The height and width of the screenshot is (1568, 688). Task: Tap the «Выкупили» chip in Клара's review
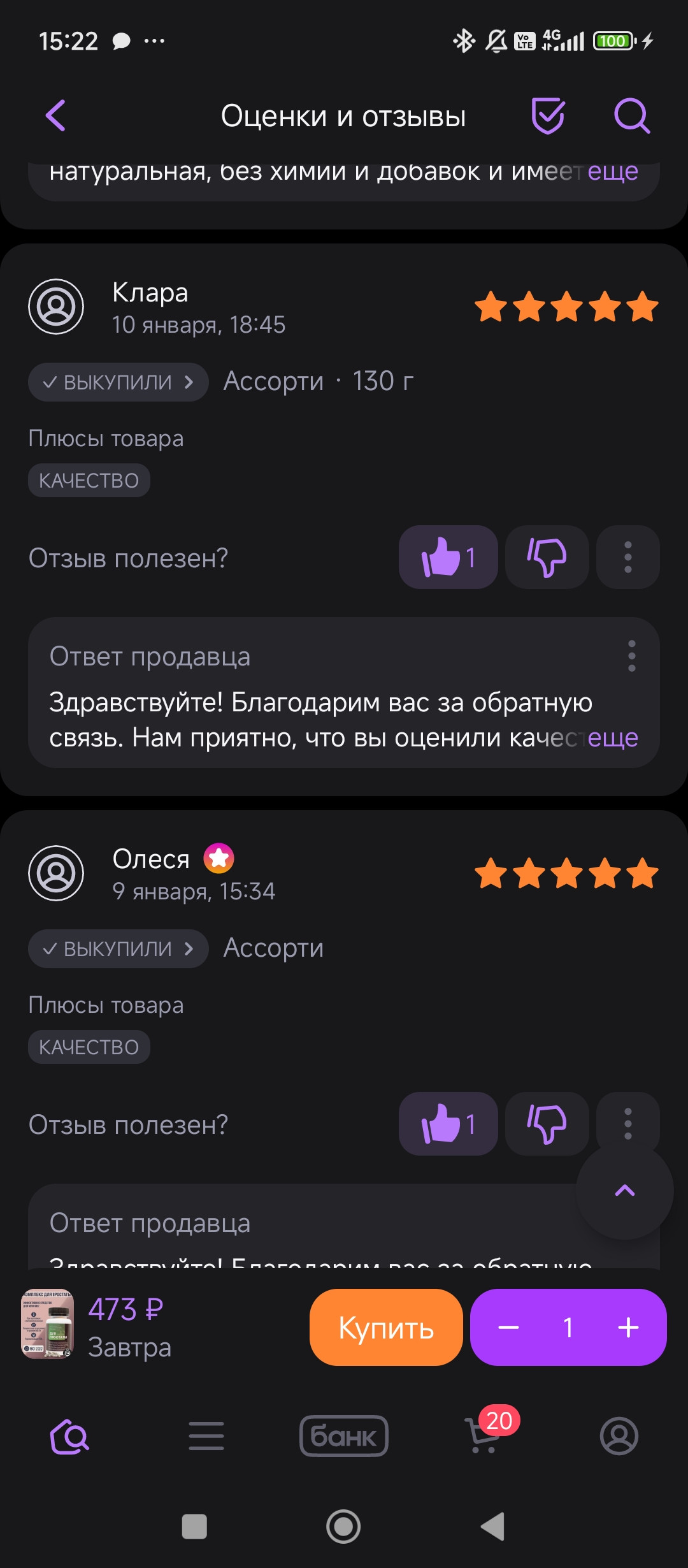point(118,382)
